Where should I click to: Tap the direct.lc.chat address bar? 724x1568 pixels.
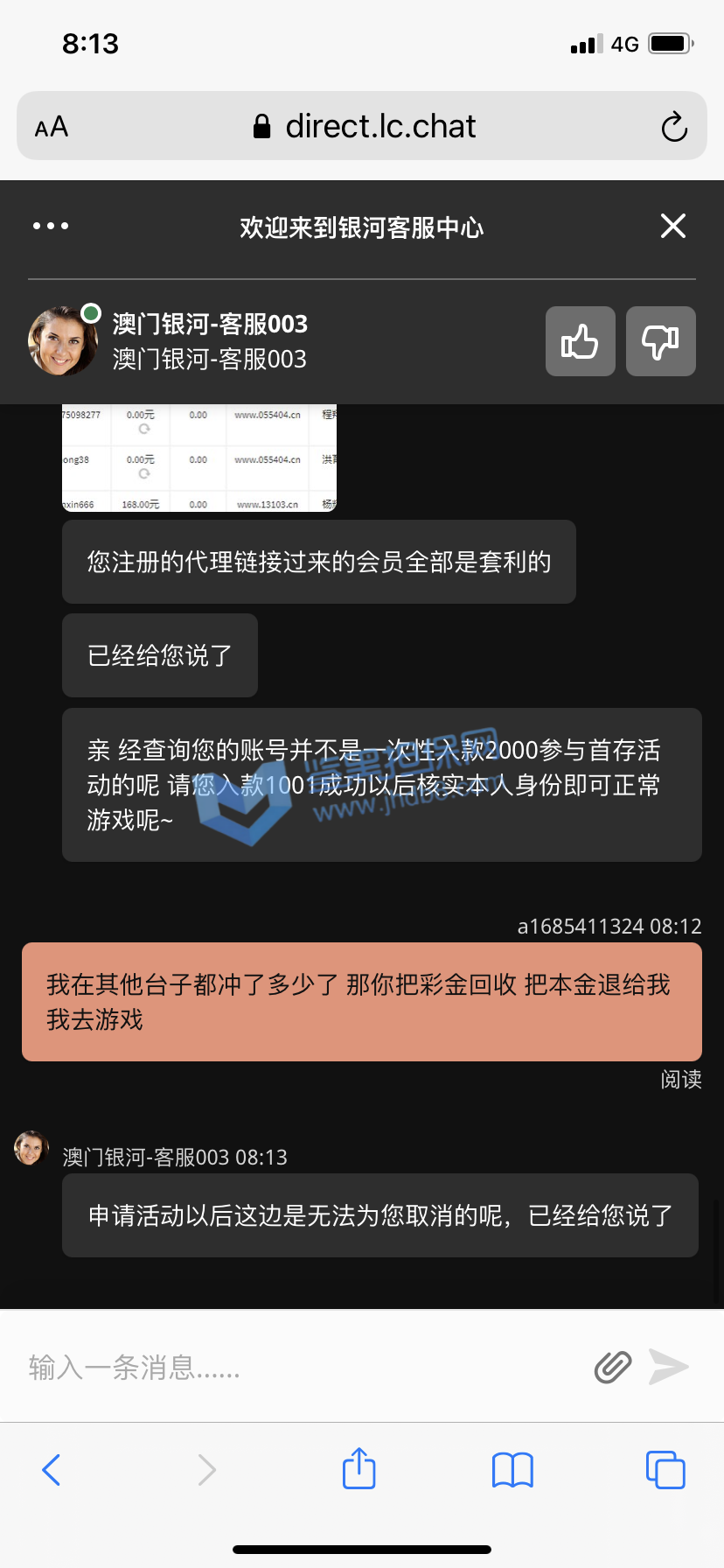tap(364, 127)
